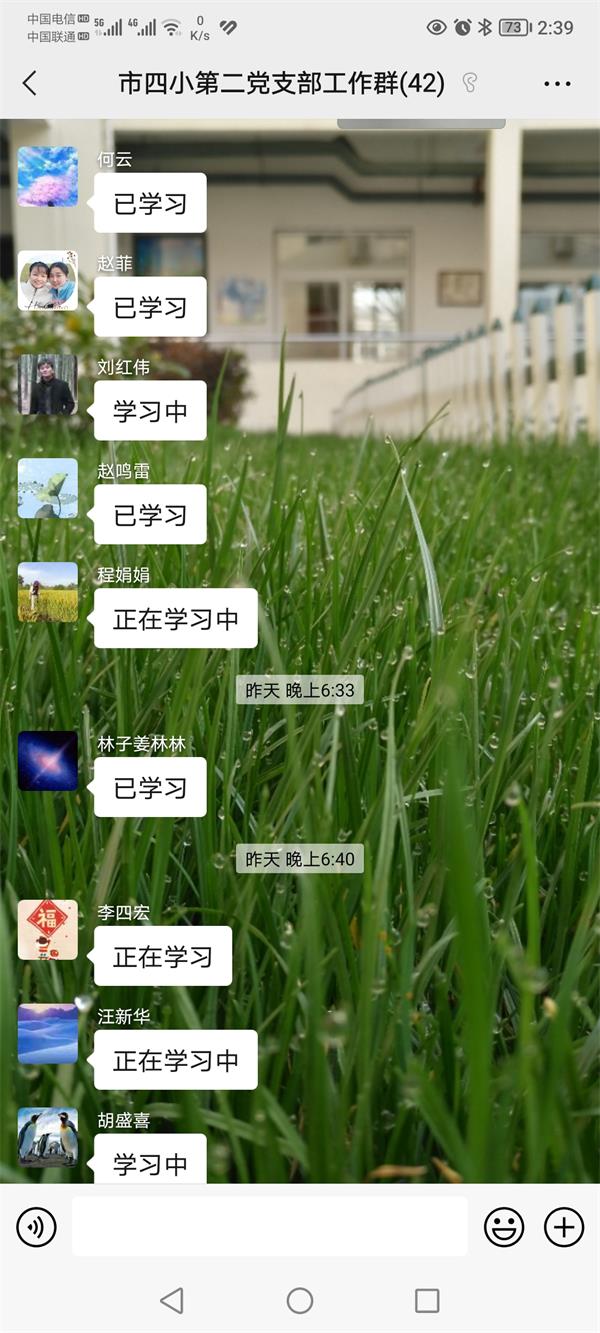
Task: Open 林子姜林林's avatar
Action: pos(48,762)
